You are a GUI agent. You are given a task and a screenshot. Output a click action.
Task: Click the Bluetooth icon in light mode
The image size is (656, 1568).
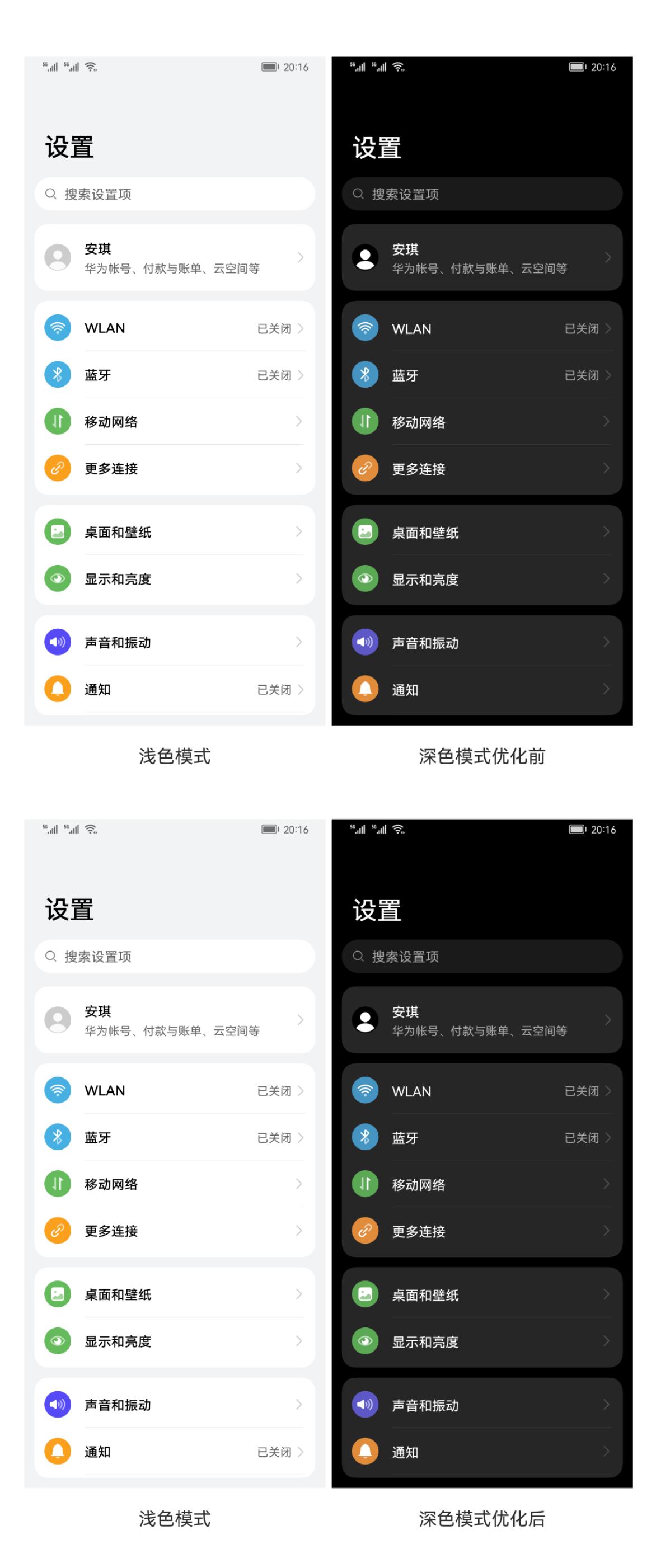click(x=57, y=375)
